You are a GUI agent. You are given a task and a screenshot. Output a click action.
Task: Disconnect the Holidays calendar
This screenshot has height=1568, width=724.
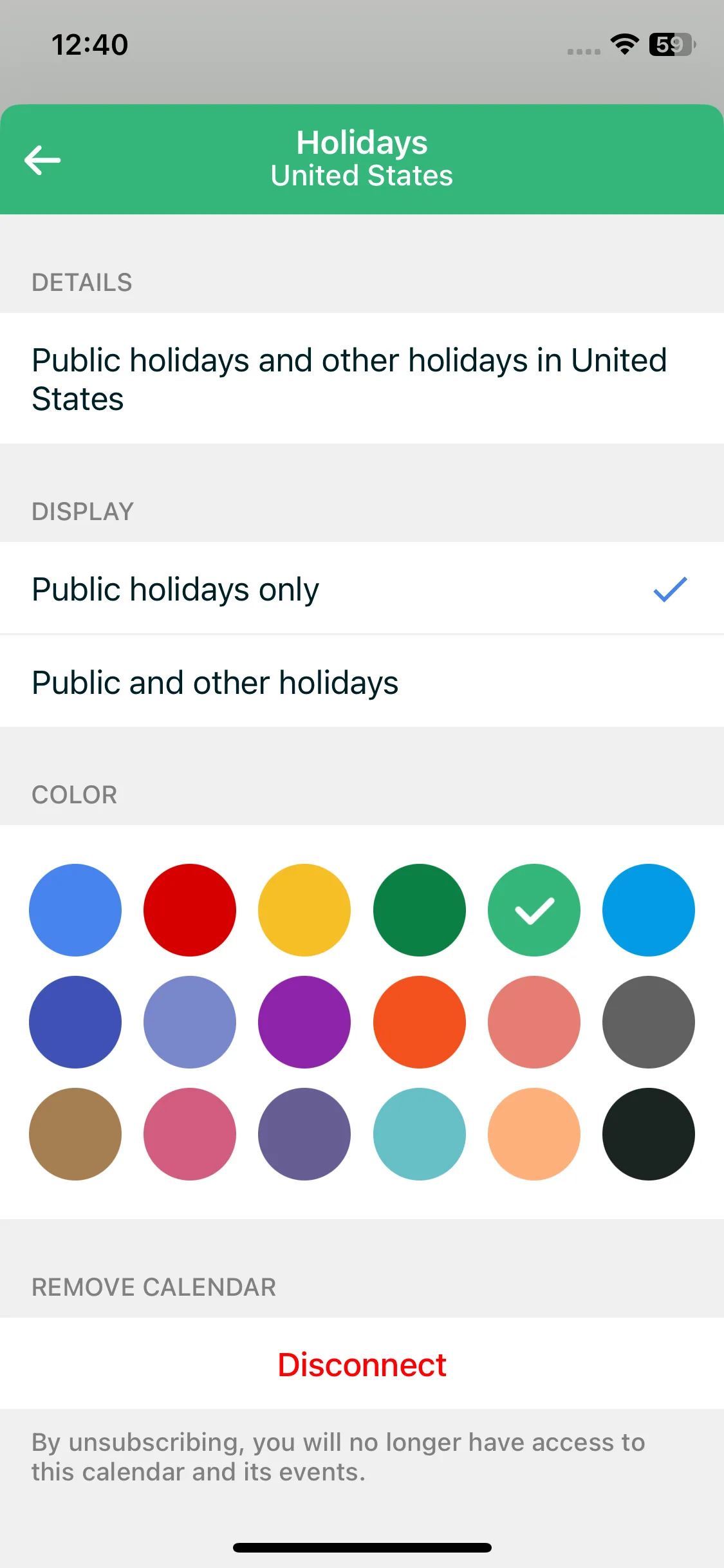click(x=362, y=1365)
